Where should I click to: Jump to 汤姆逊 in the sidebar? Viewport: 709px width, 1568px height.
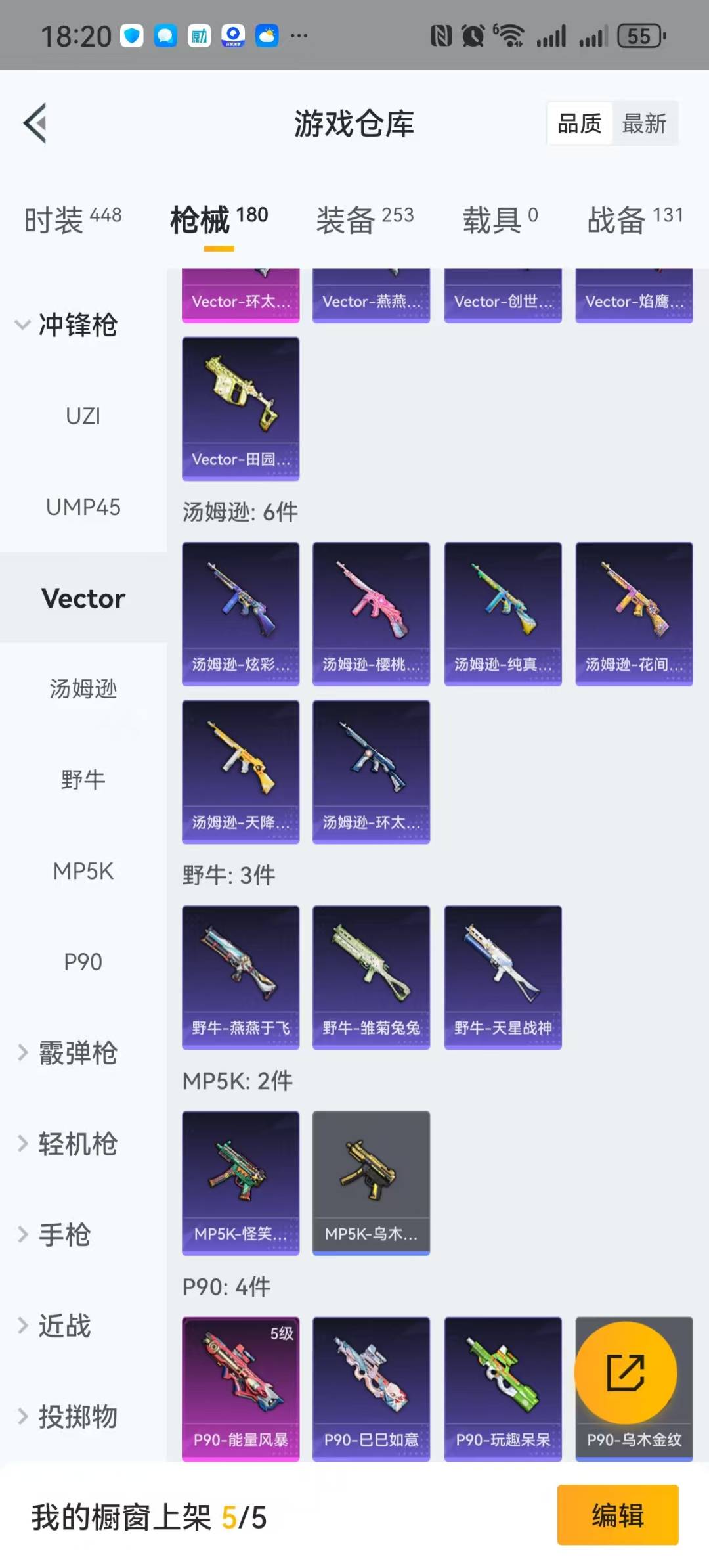83,688
